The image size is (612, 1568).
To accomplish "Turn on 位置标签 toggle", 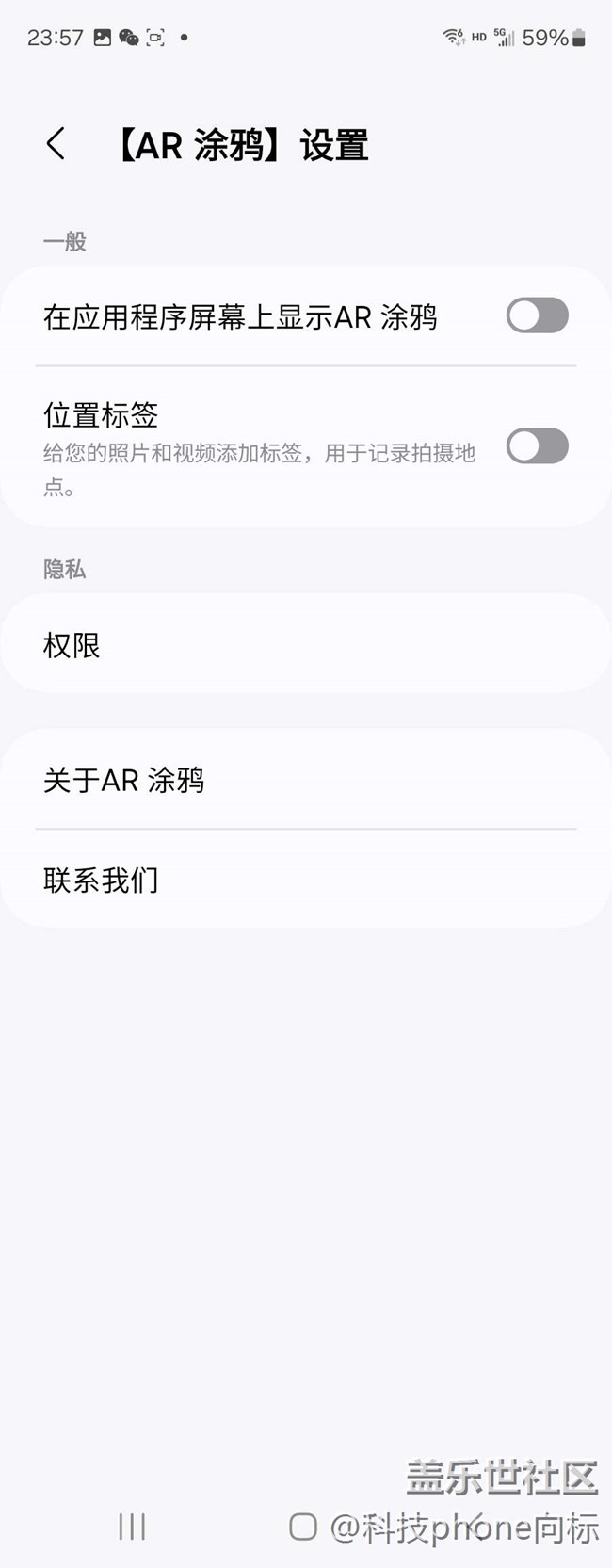I will (537, 446).
